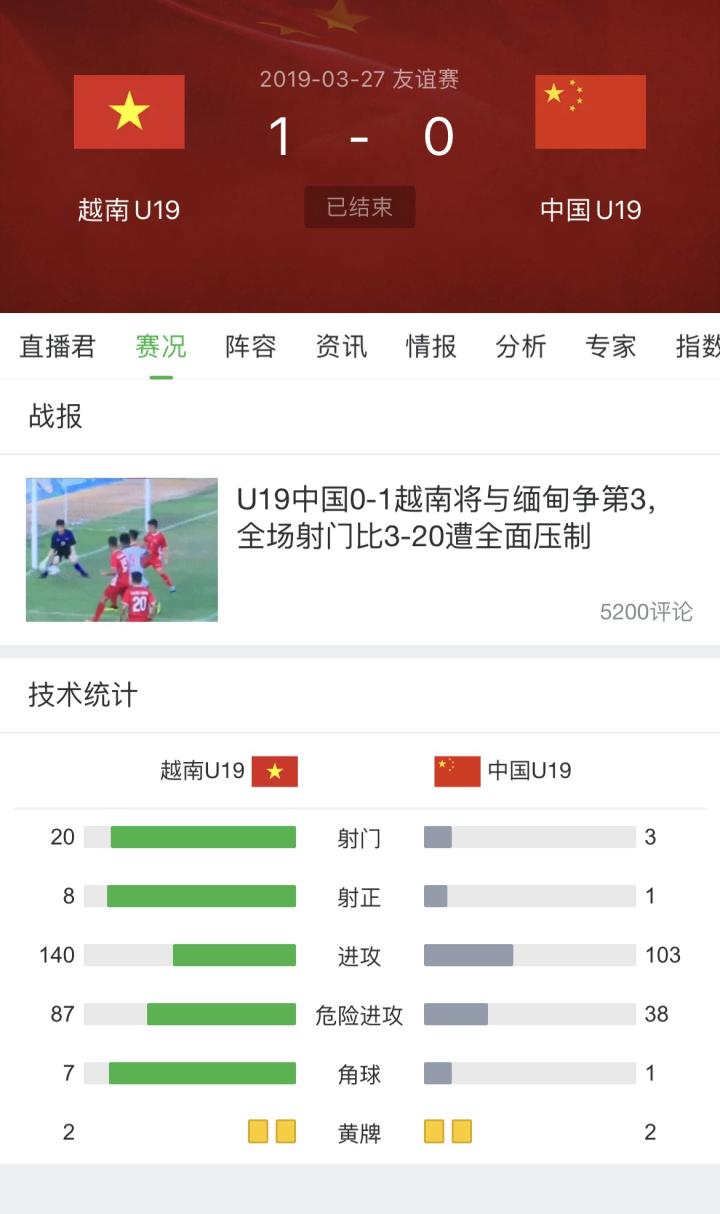
Task: View the 情报 tab
Action: pos(431,347)
